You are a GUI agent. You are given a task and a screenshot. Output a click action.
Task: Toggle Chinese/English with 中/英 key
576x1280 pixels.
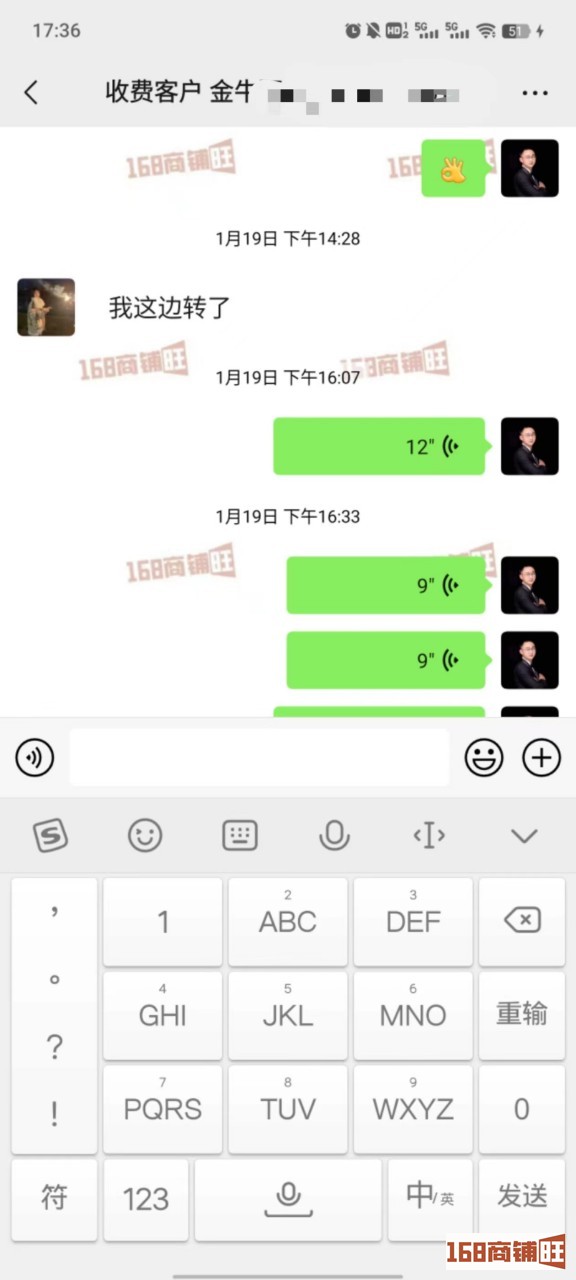point(430,1196)
